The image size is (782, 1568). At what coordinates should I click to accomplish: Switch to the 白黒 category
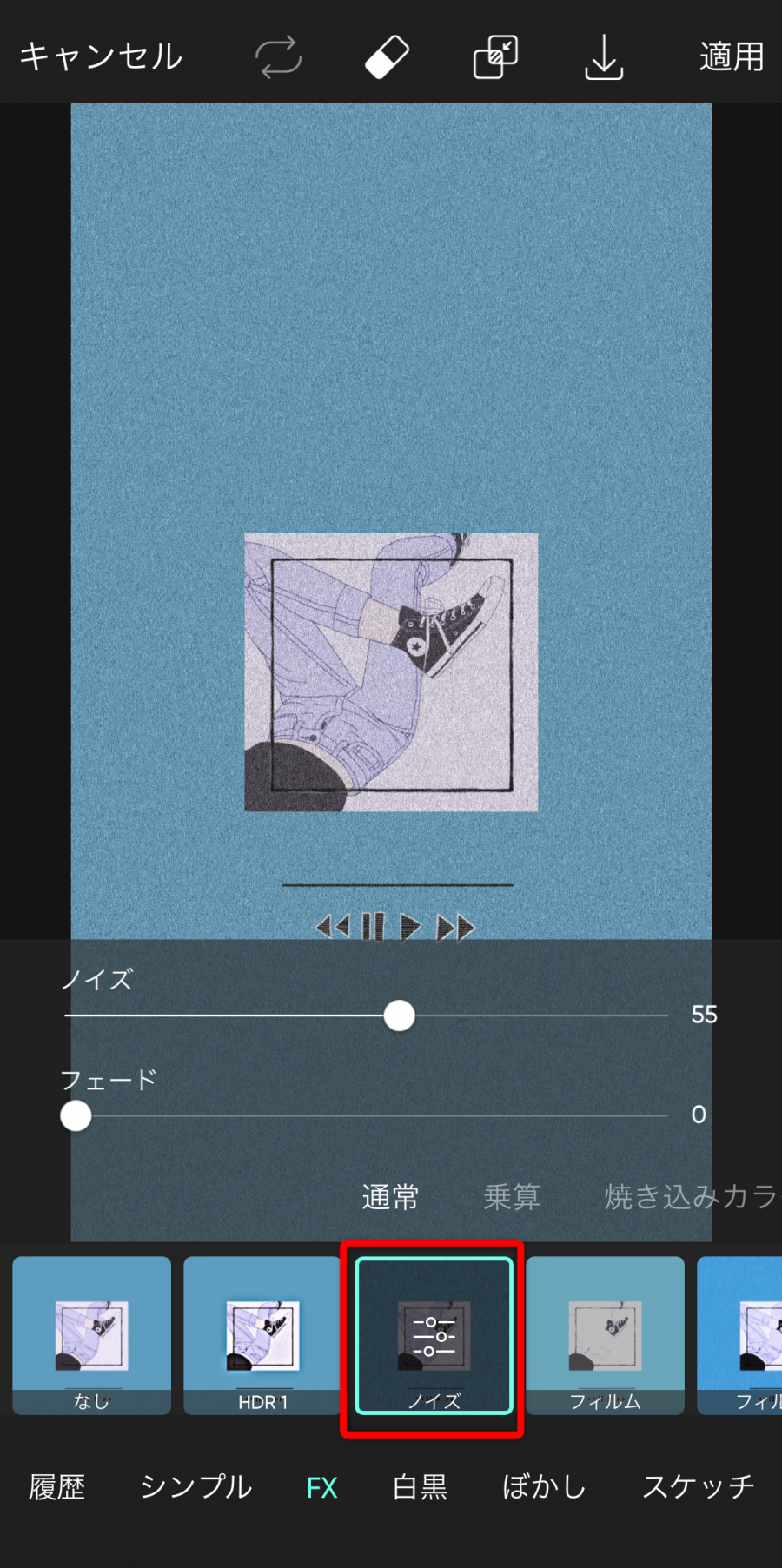[x=420, y=1487]
